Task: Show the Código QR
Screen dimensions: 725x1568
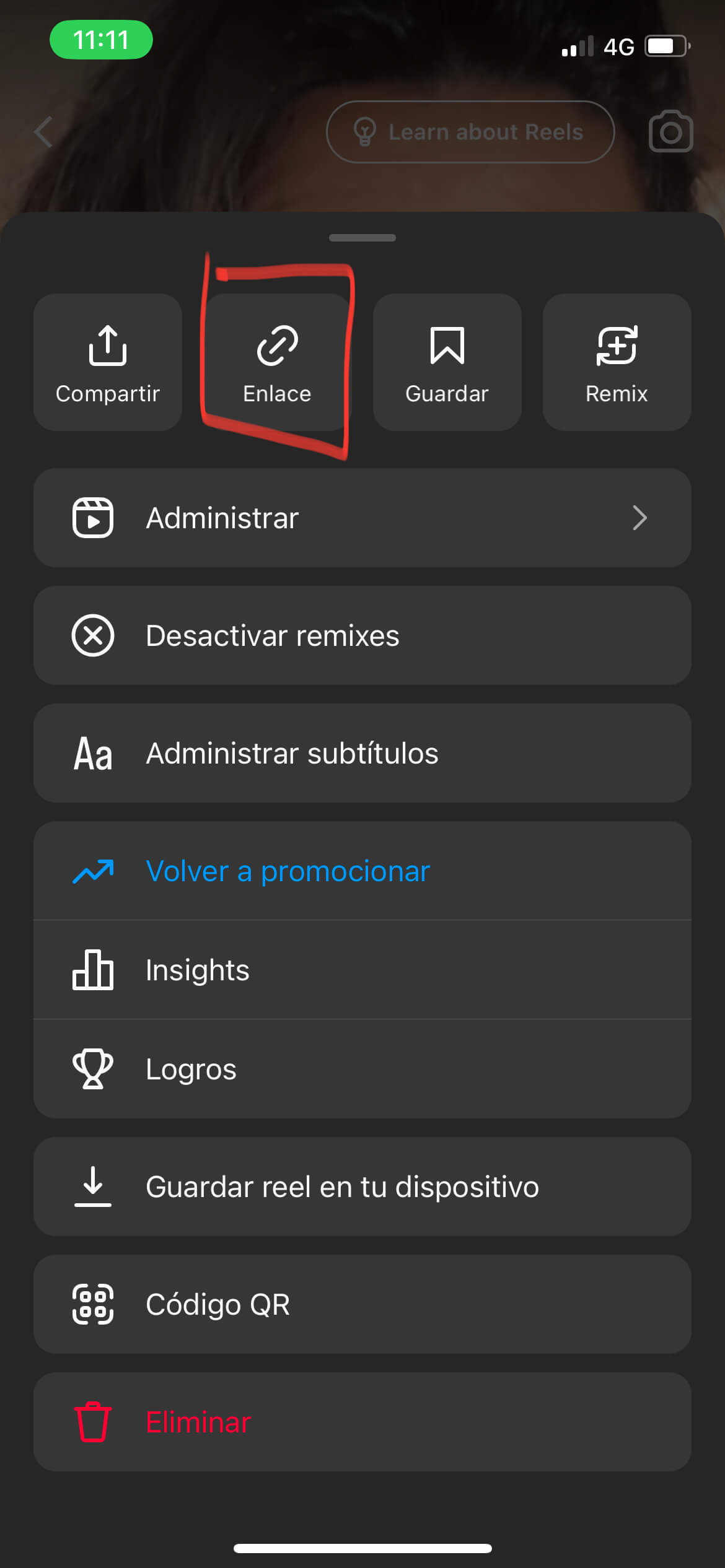Action: pyautogui.click(x=362, y=1304)
